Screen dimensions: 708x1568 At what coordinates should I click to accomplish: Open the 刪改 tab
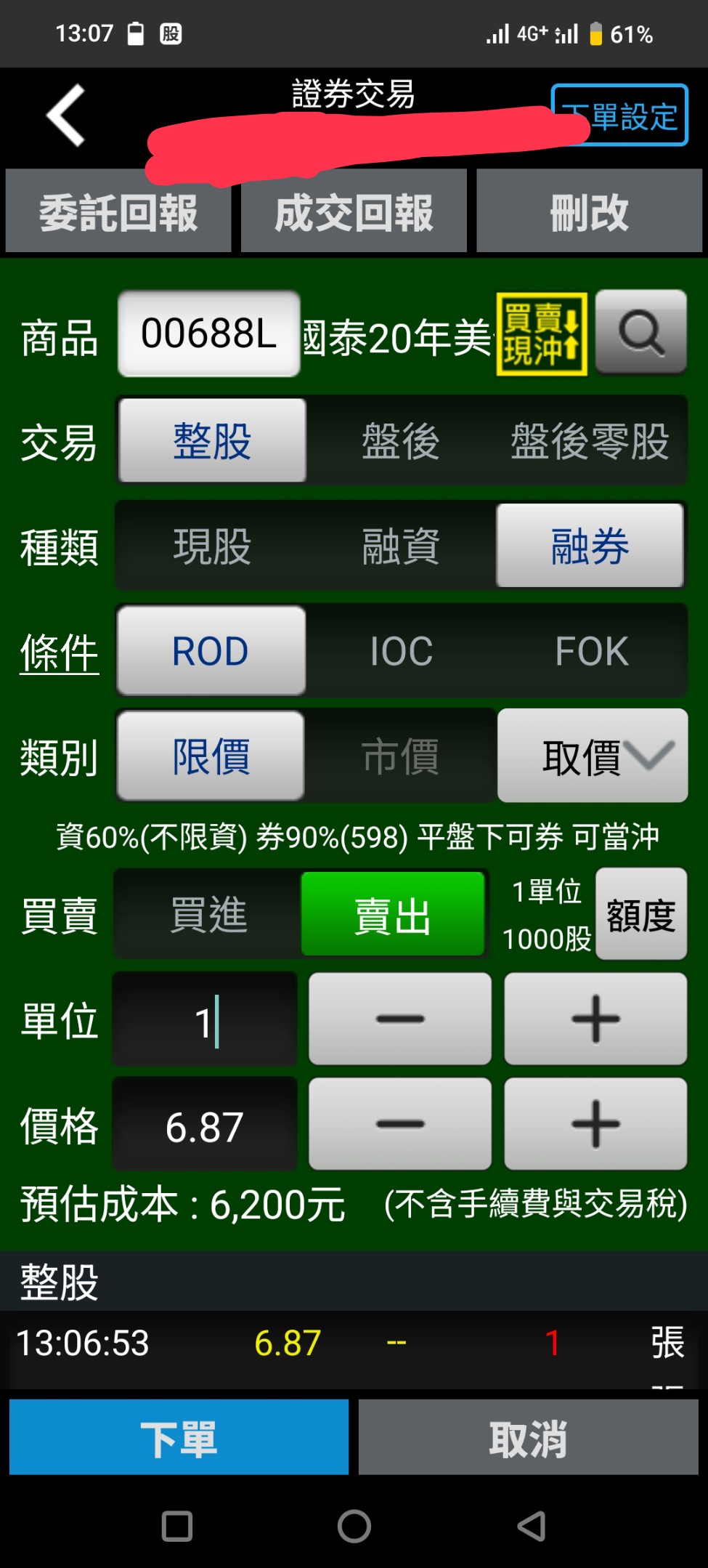589,212
